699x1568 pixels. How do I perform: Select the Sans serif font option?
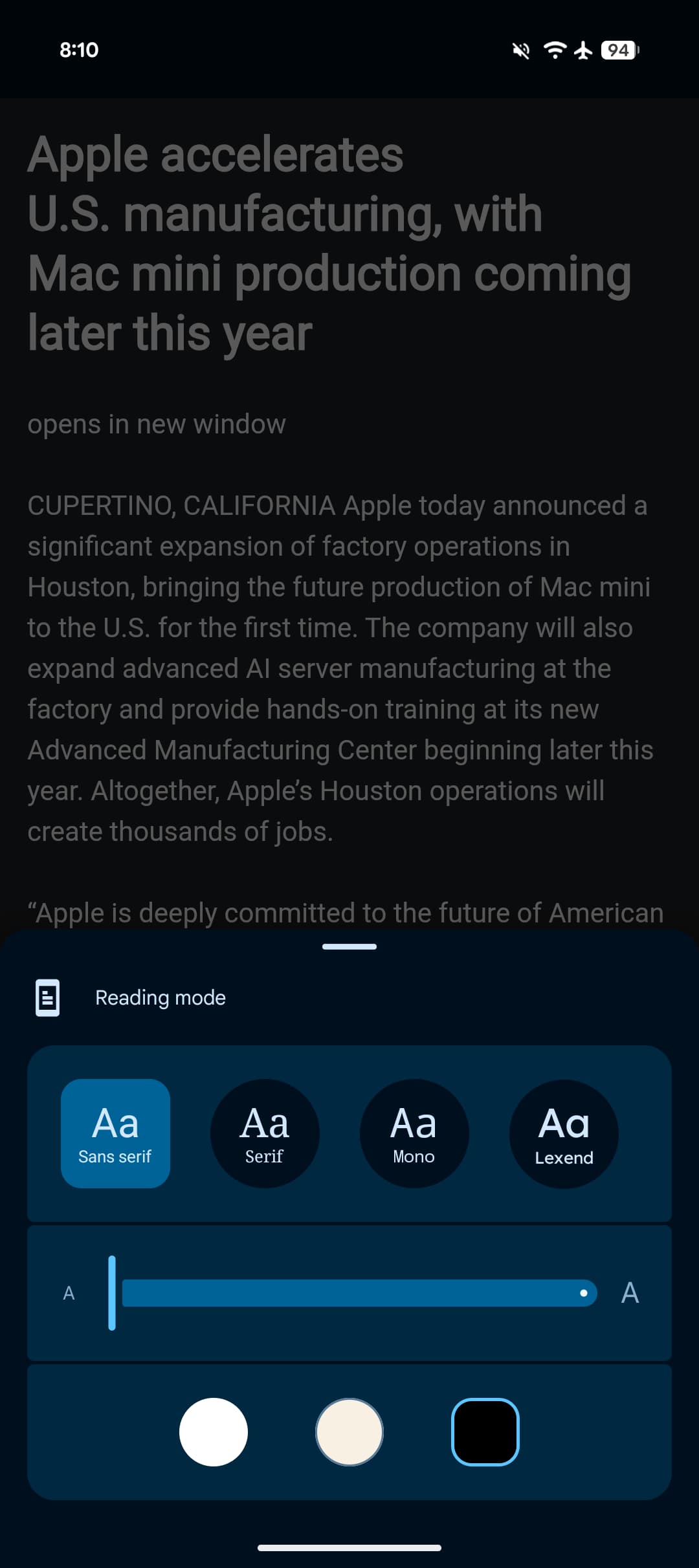[115, 1133]
